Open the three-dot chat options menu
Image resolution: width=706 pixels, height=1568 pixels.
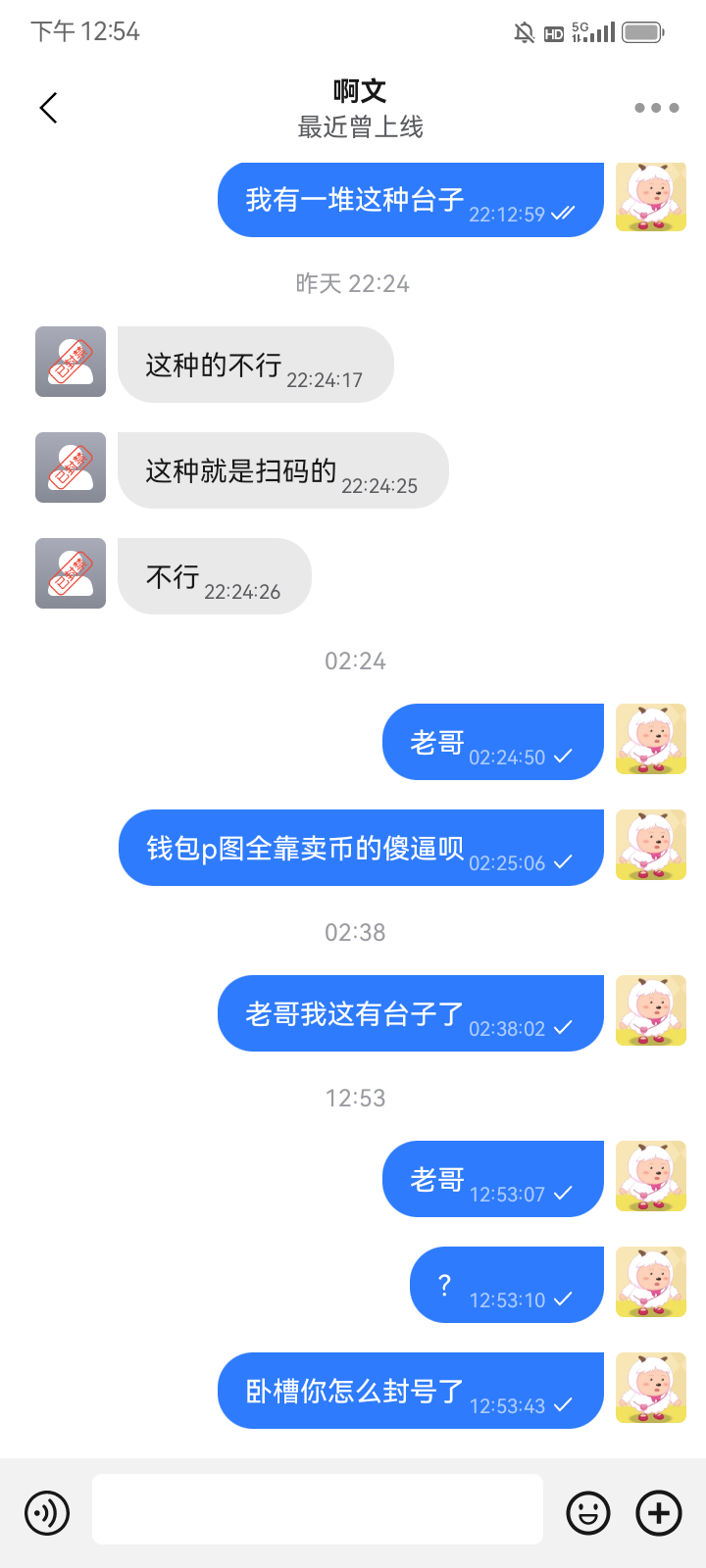point(653,108)
